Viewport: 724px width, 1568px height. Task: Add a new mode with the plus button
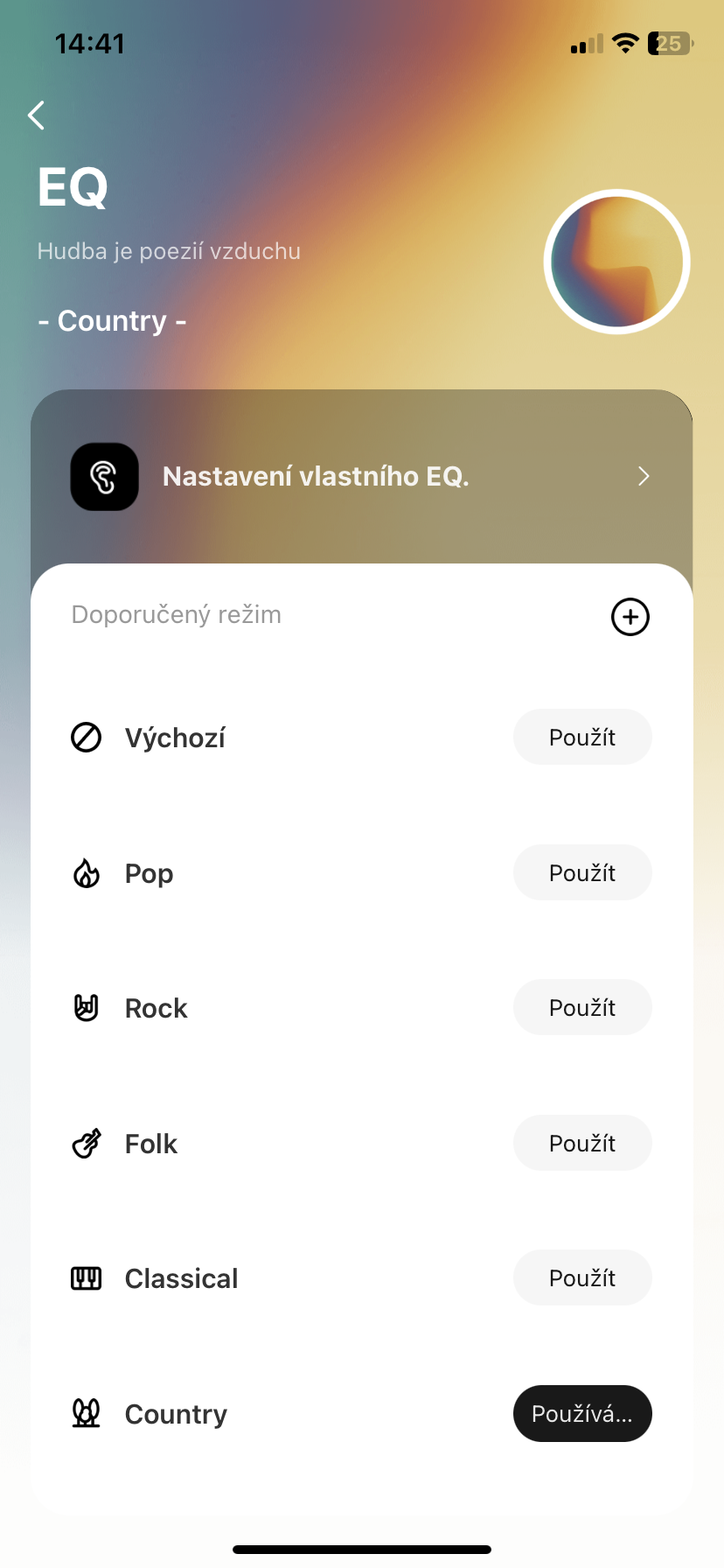coord(630,616)
